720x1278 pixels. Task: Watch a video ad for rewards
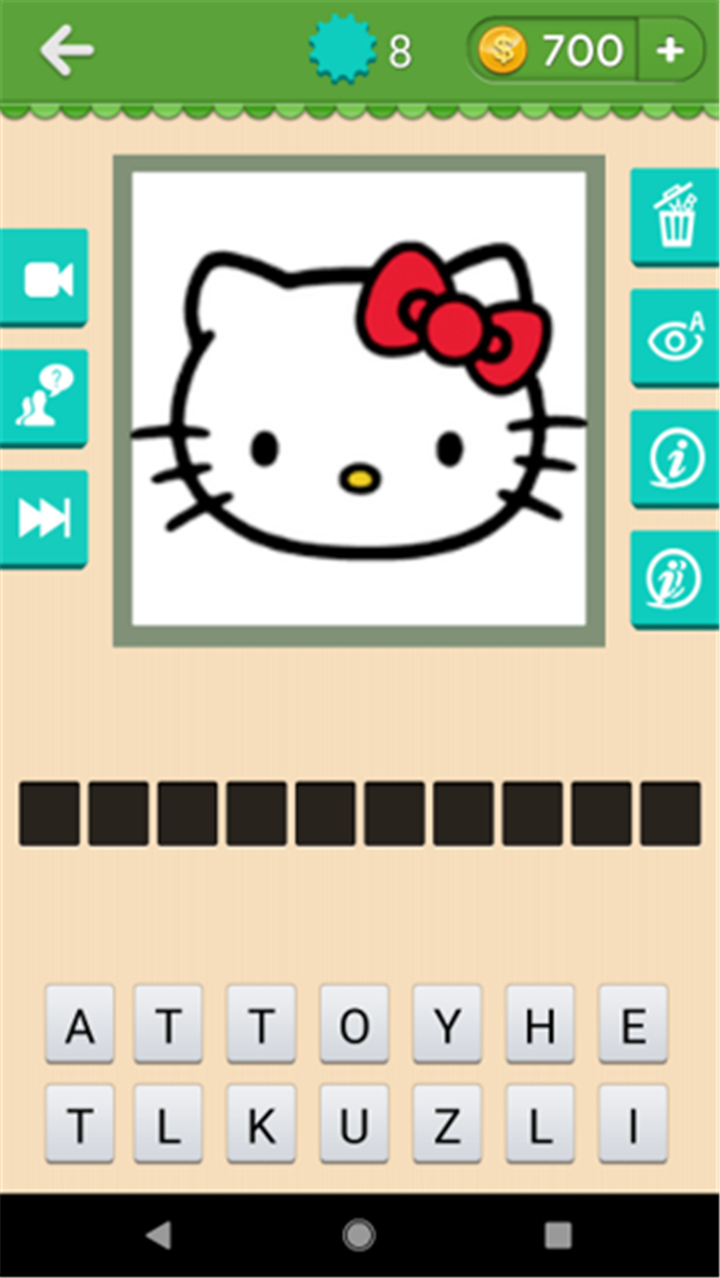click(44, 277)
